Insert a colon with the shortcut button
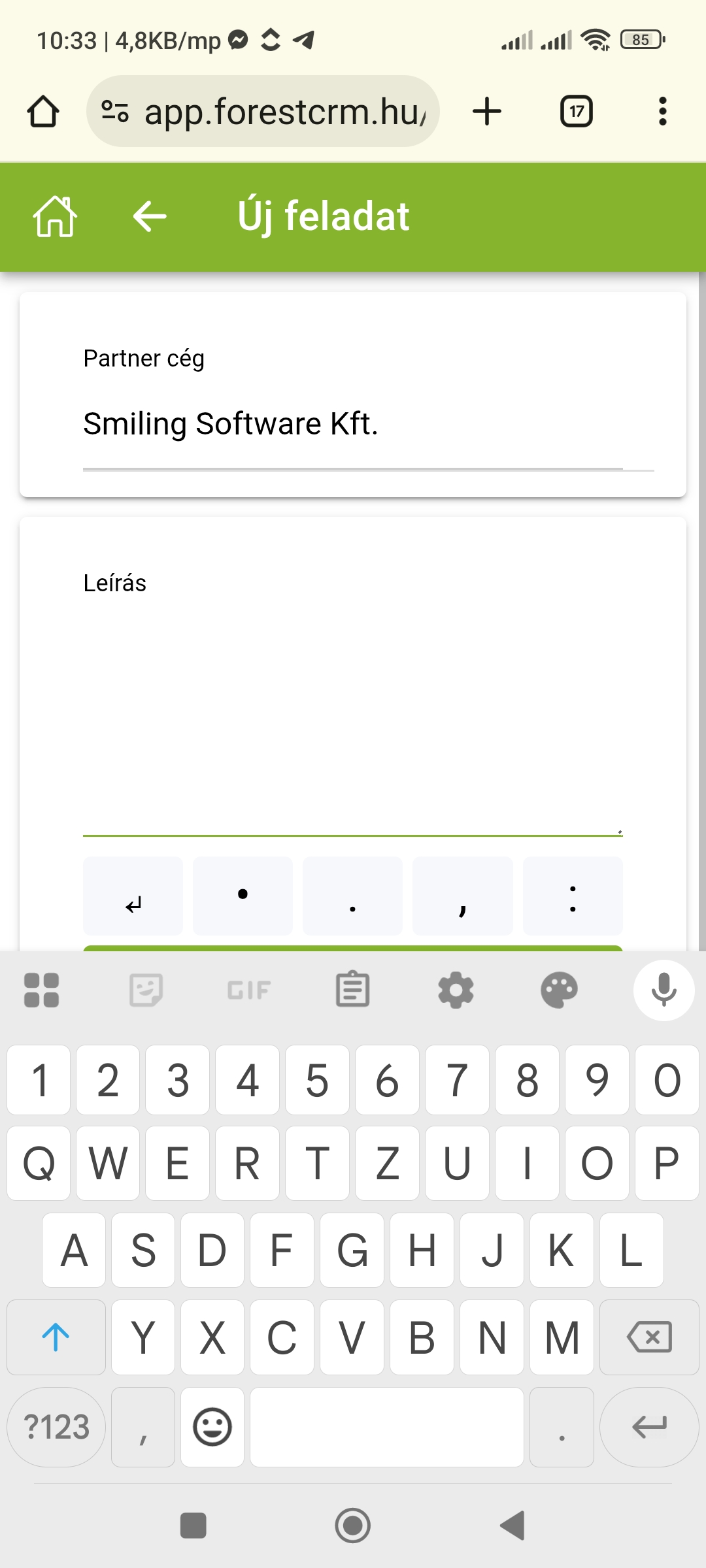The width and height of the screenshot is (706, 1568). (573, 896)
